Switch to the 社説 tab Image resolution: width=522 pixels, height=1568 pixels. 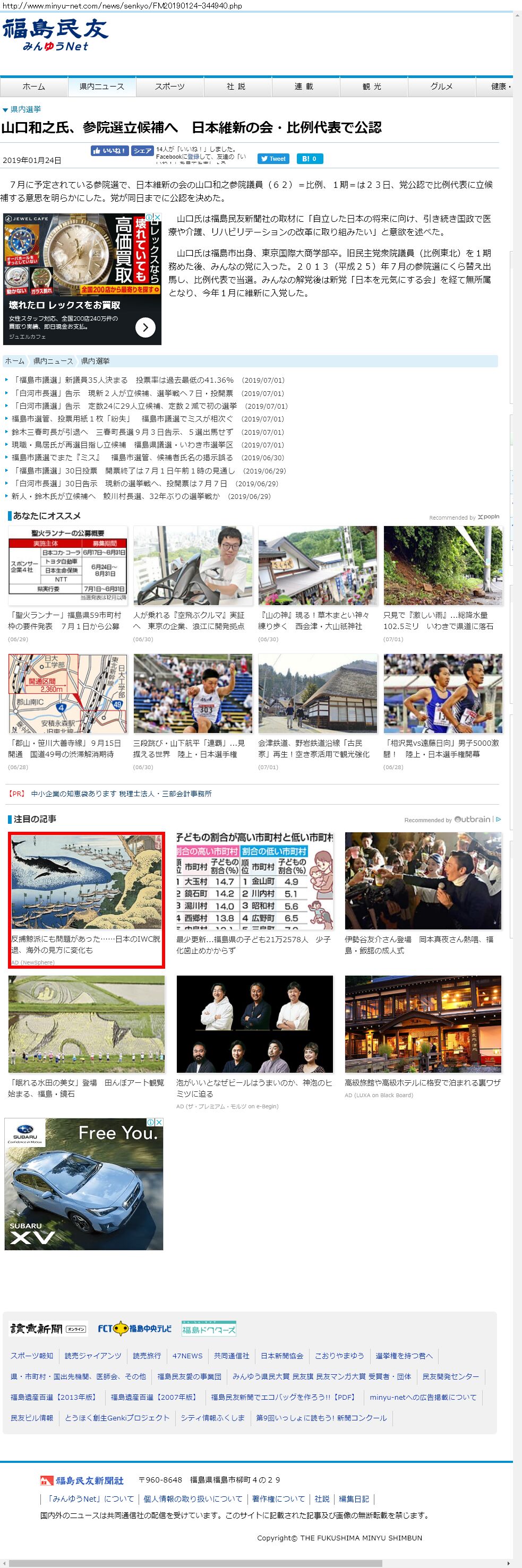(x=236, y=87)
